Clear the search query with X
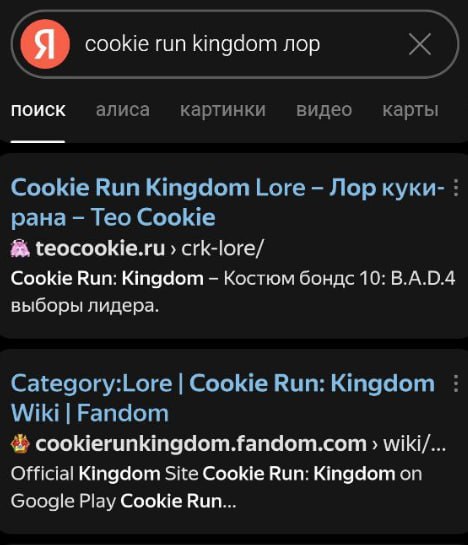Screen dimensions: 468x545 420,44
